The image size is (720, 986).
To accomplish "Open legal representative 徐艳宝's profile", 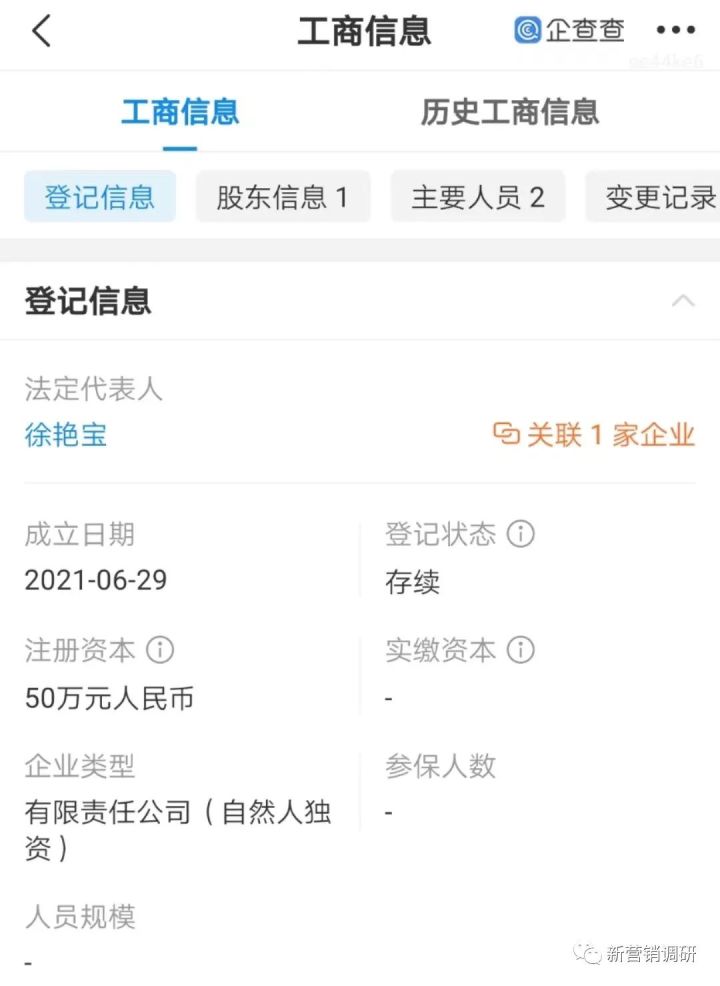I will (x=66, y=435).
